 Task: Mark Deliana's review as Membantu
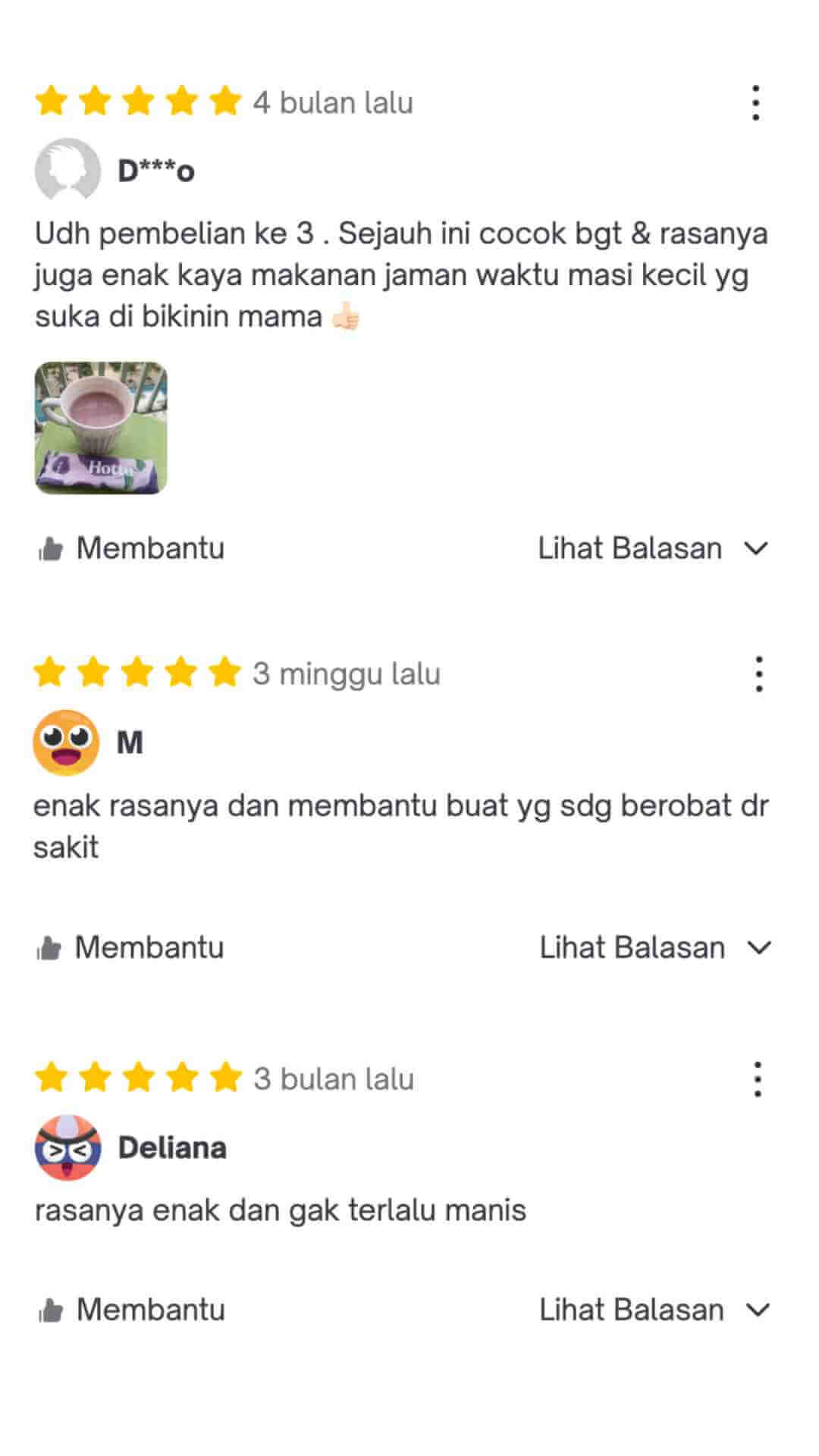(x=131, y=1310)
